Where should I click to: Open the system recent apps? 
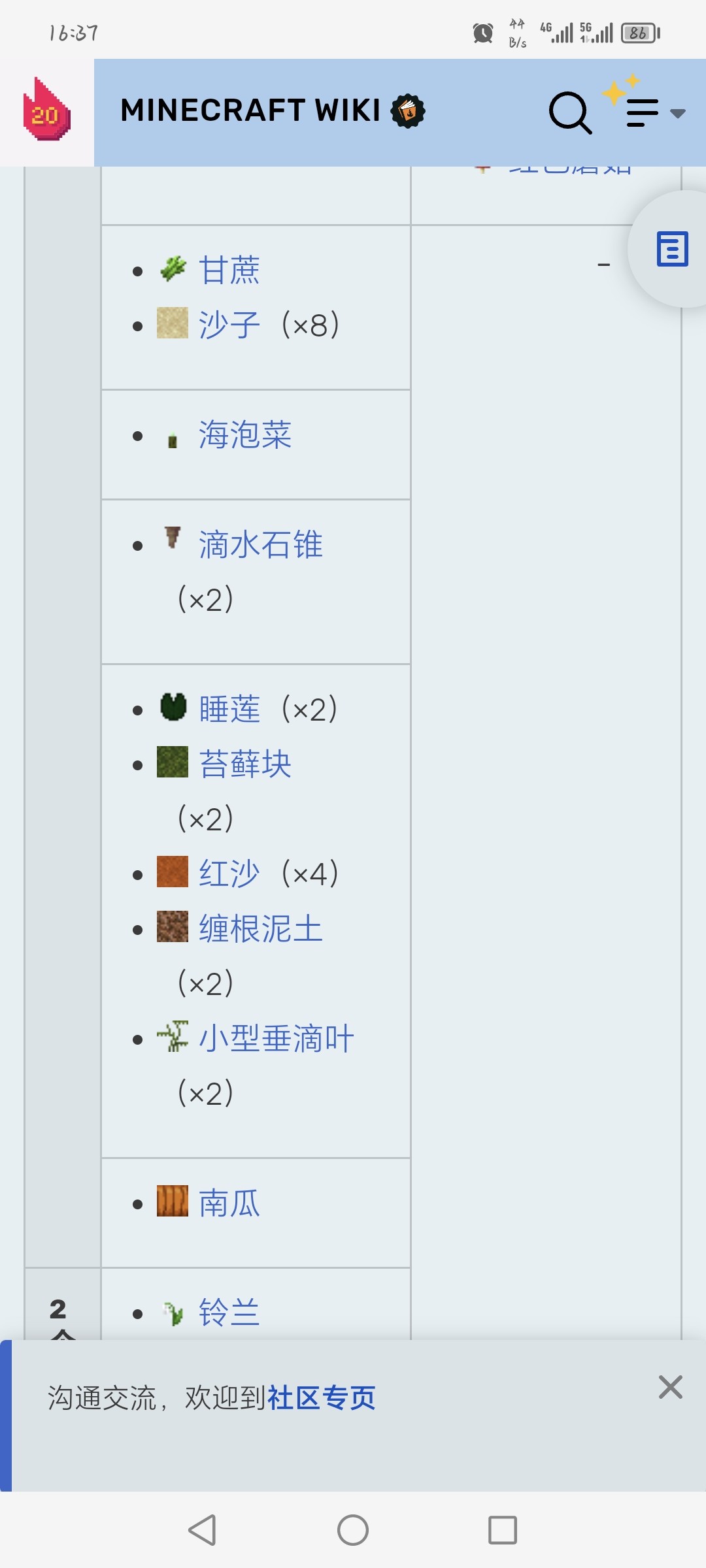coord(503,1530)
